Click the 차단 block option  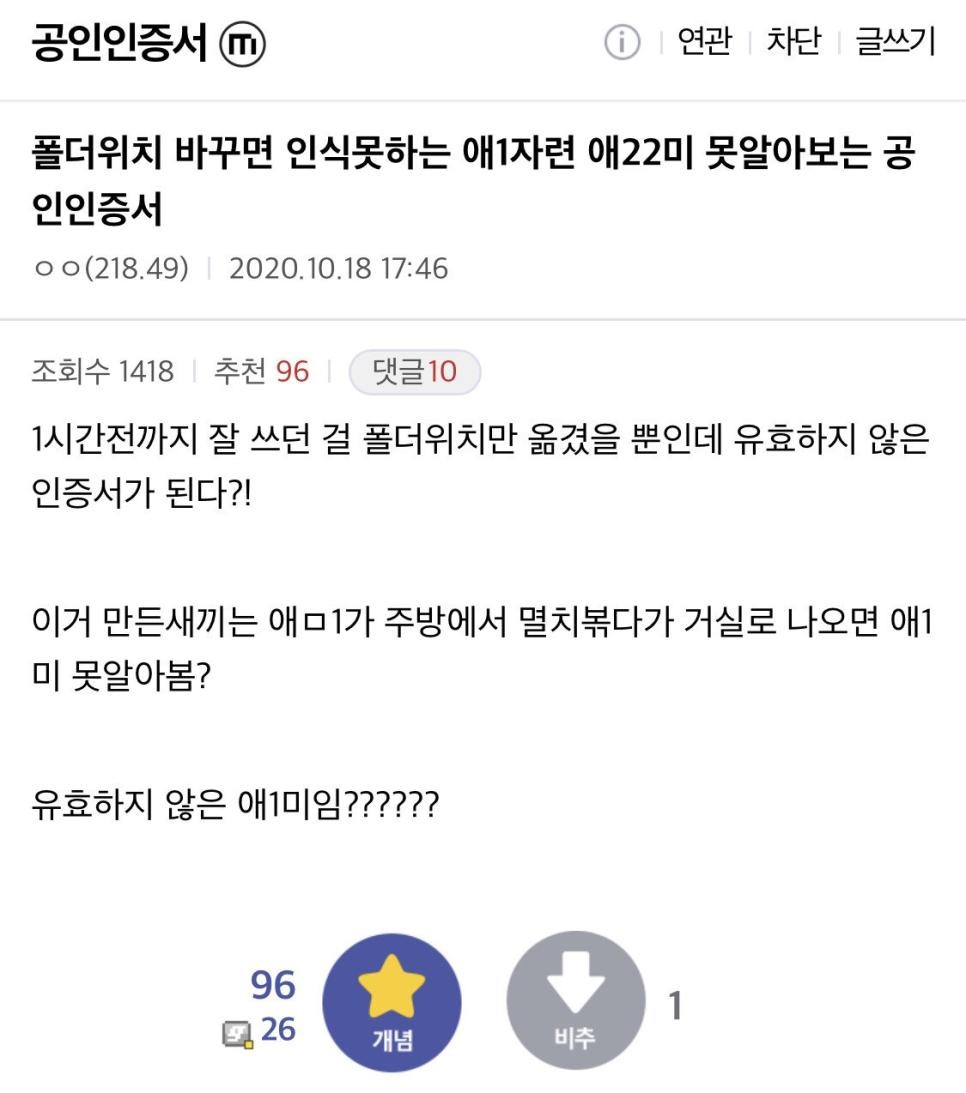click(795, 42)
